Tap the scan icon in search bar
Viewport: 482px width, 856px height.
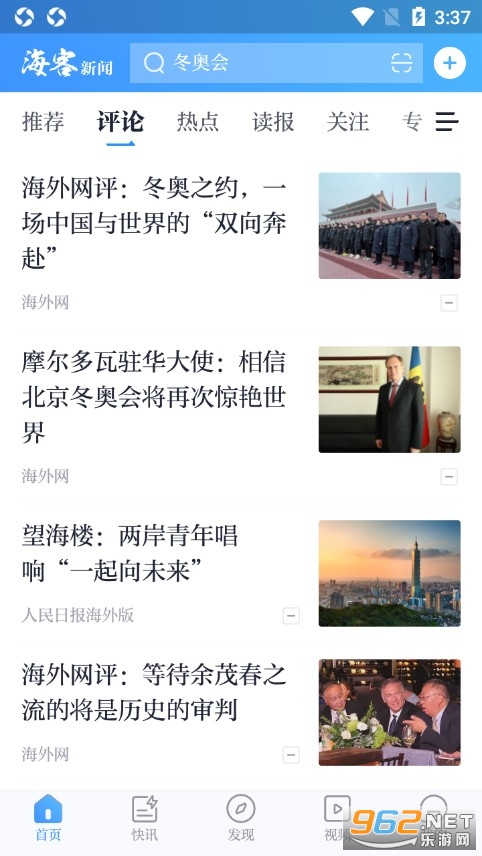click(x=402, y=63)
